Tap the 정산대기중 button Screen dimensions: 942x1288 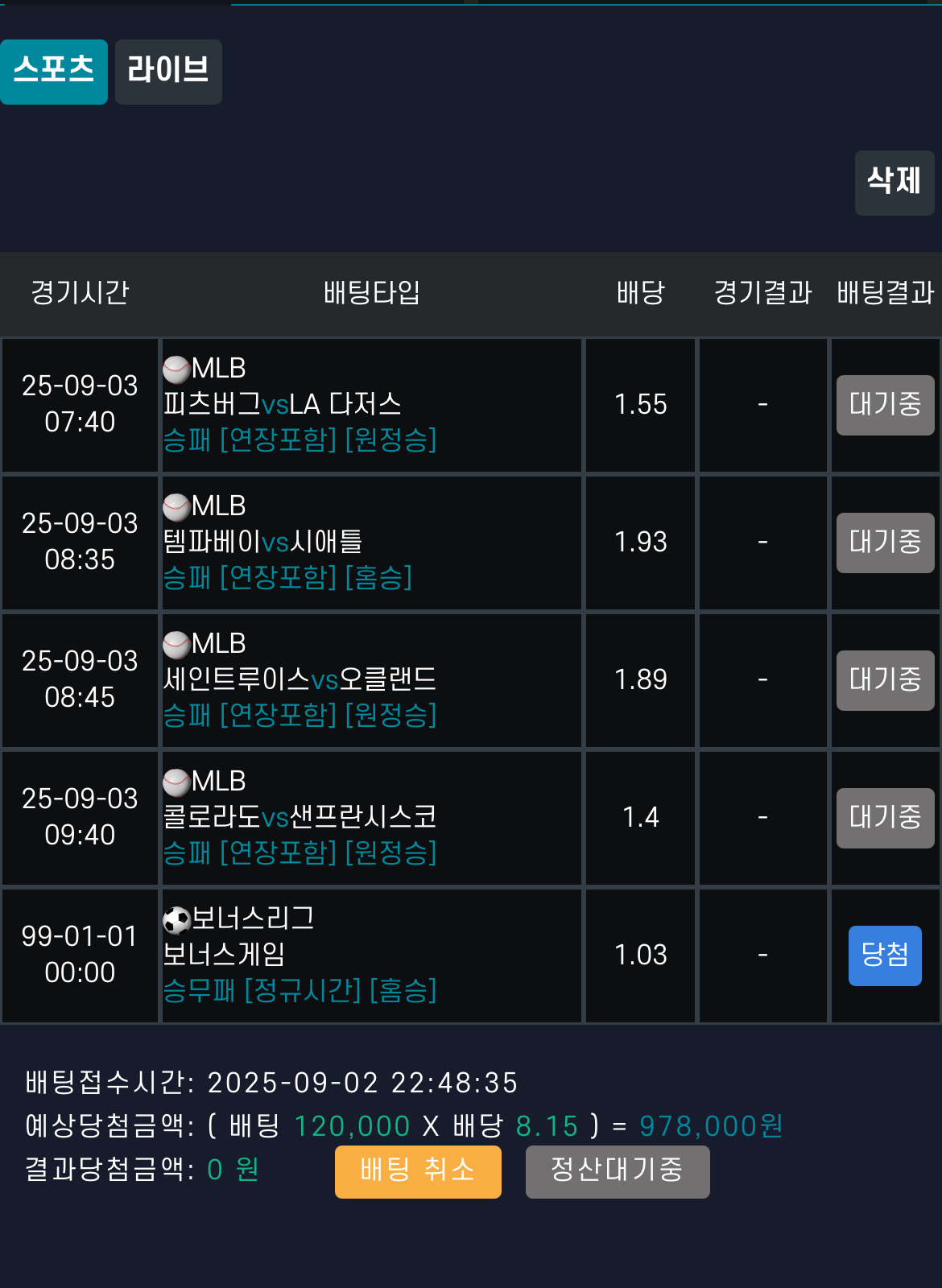point(617,1171)
